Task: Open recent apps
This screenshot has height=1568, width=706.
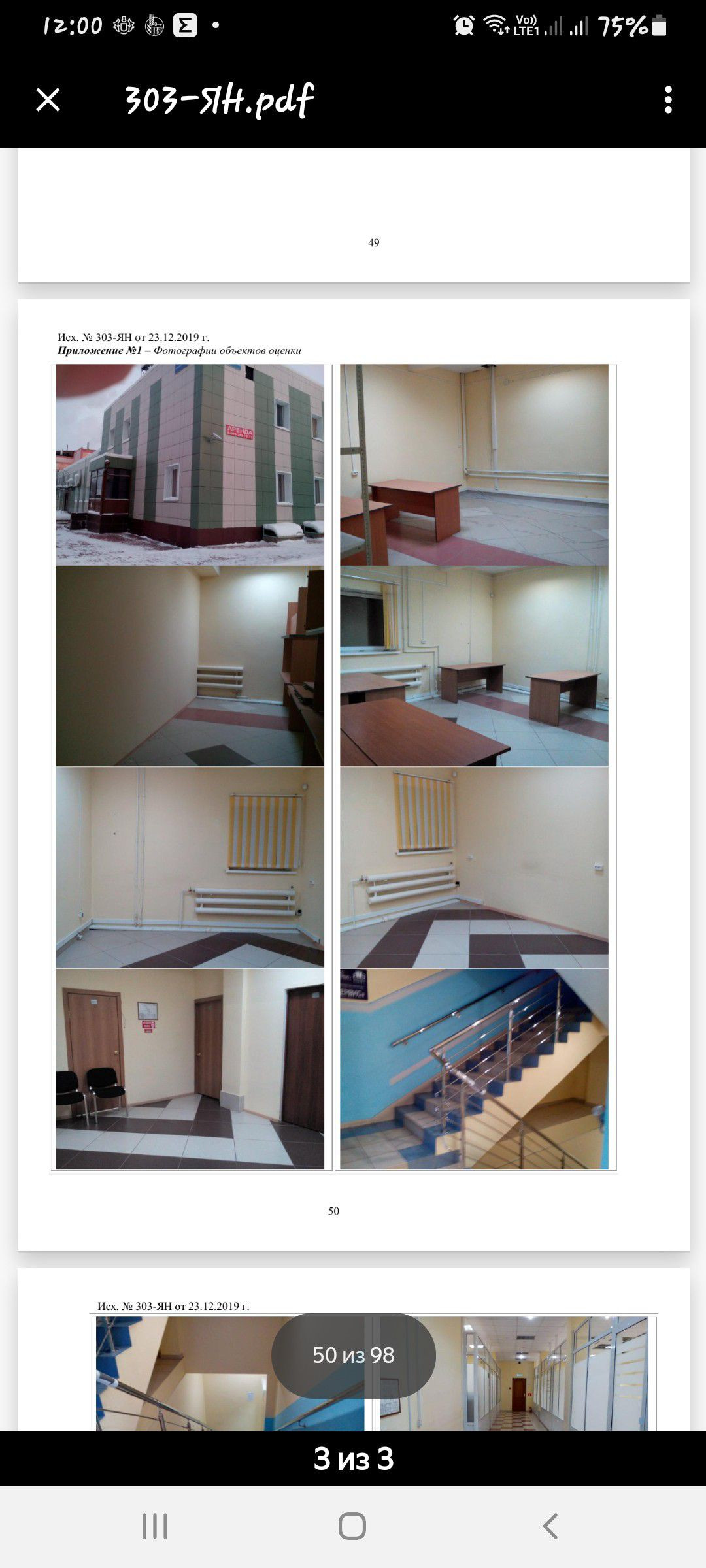Action: point(155,1527)
